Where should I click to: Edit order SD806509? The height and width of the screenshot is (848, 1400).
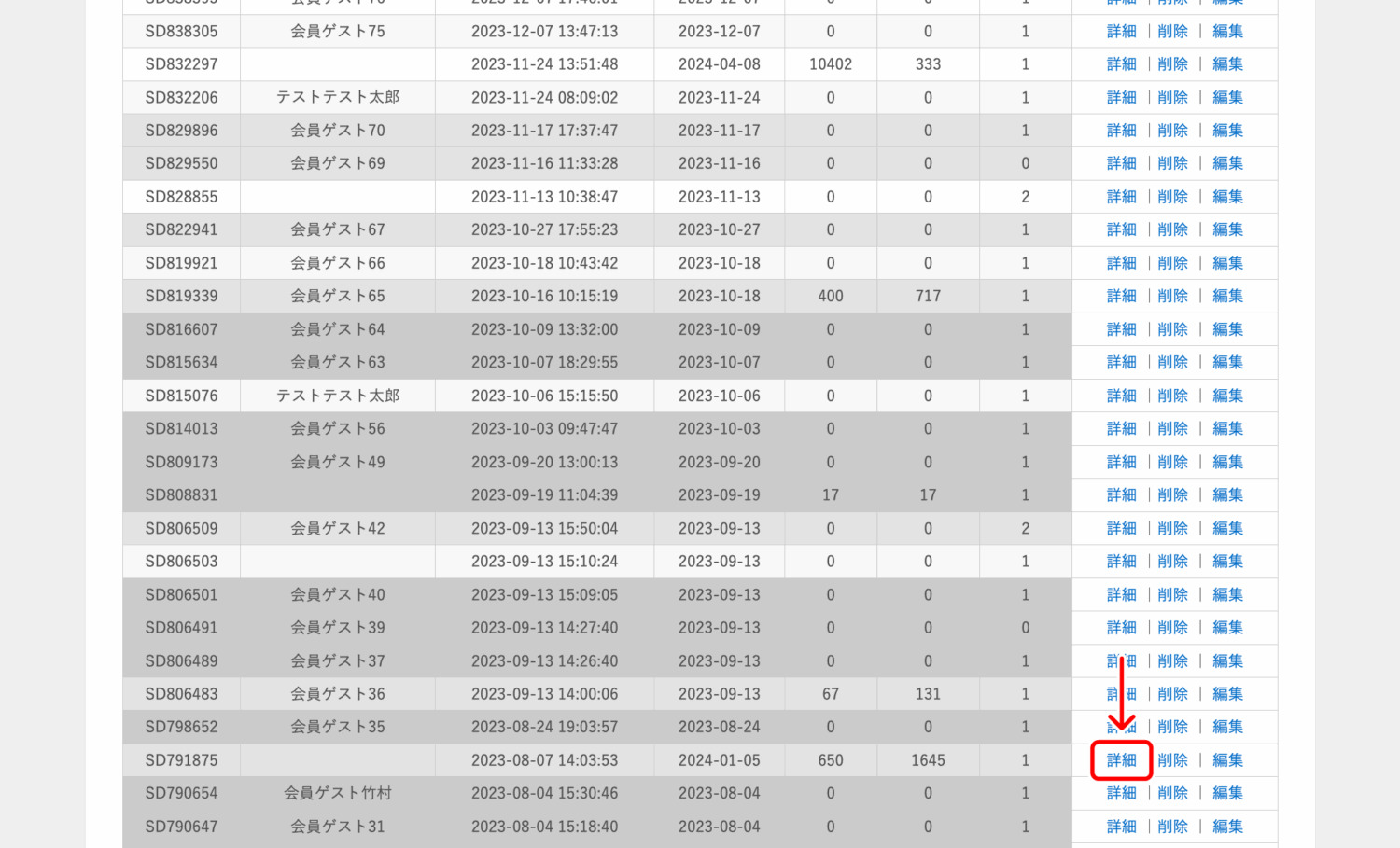(x=1227, y=528)
